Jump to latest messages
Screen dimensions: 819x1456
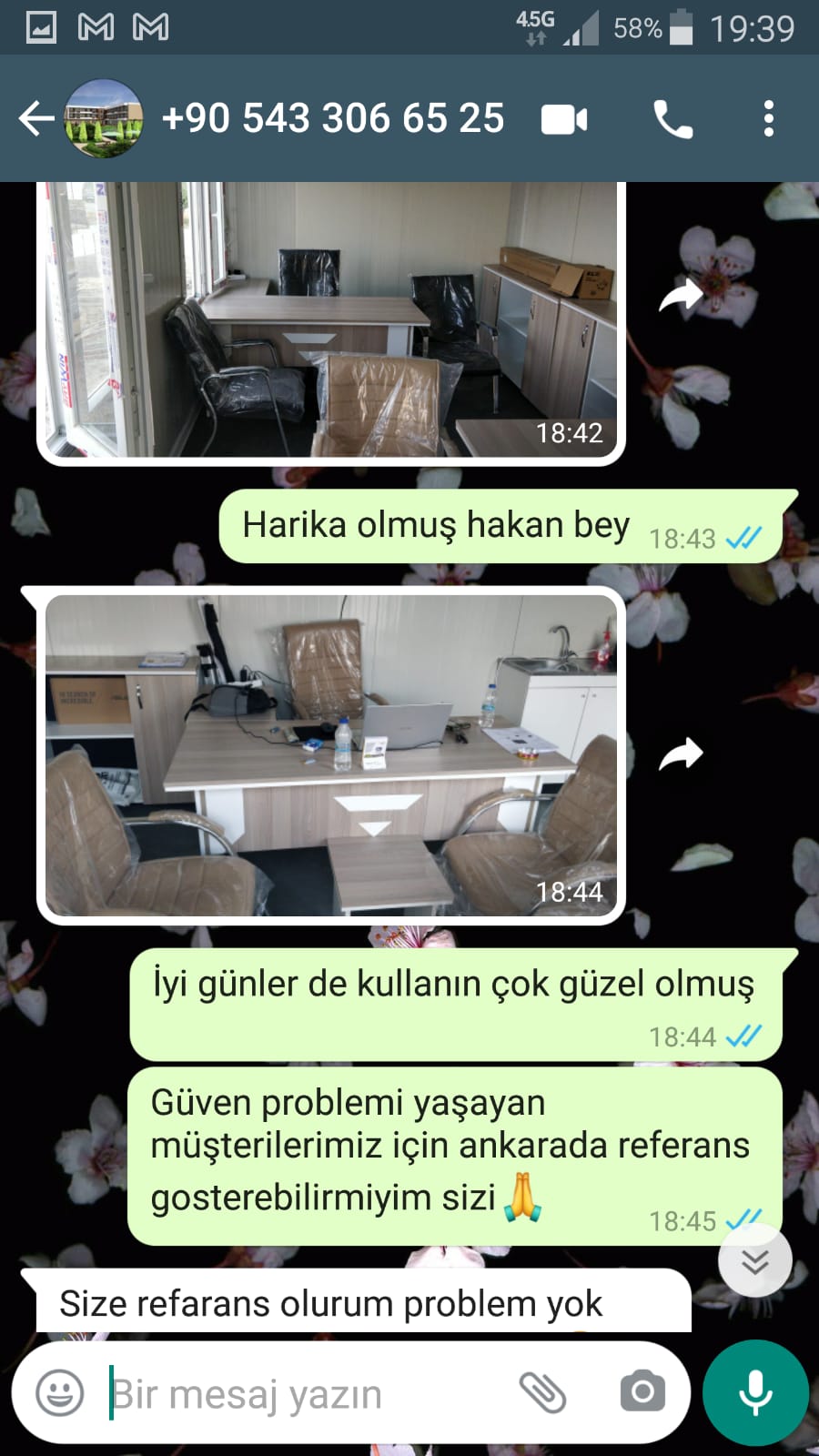click(x=754, y=1261)
